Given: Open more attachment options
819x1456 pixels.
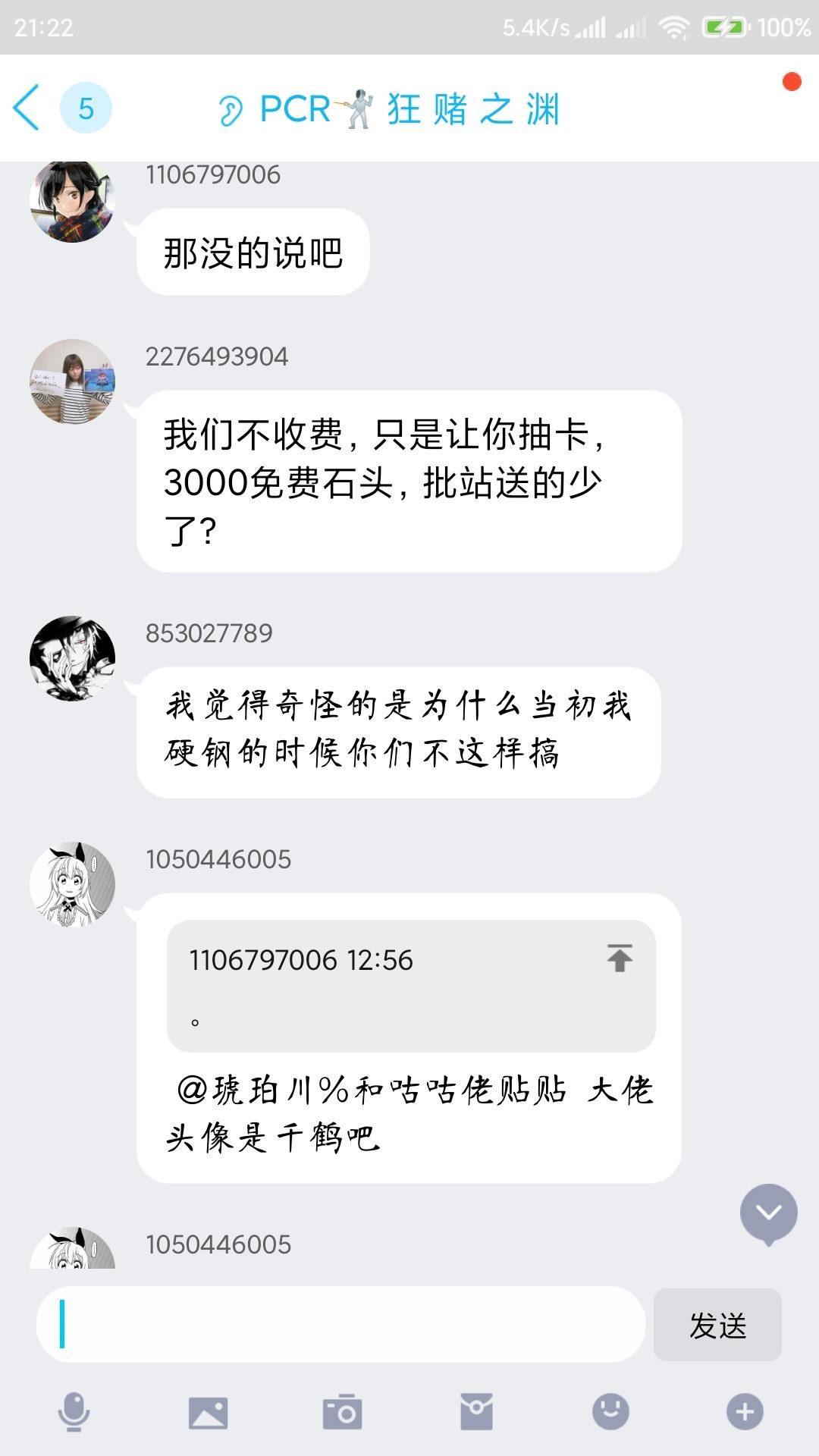Looking at the screenshot, I should point(745,1412).
